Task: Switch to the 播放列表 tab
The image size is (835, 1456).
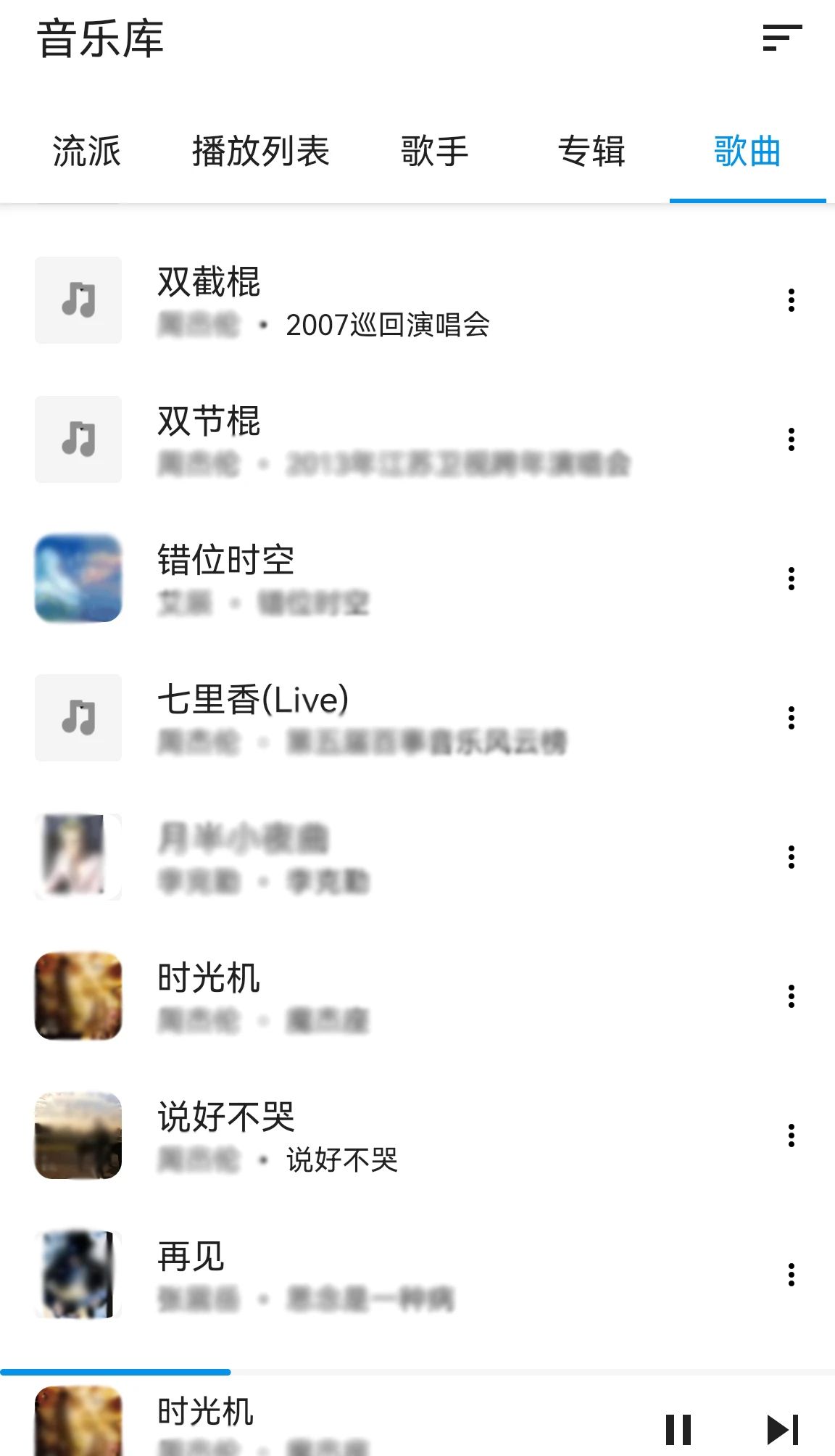Action: (x=261, y=152)
